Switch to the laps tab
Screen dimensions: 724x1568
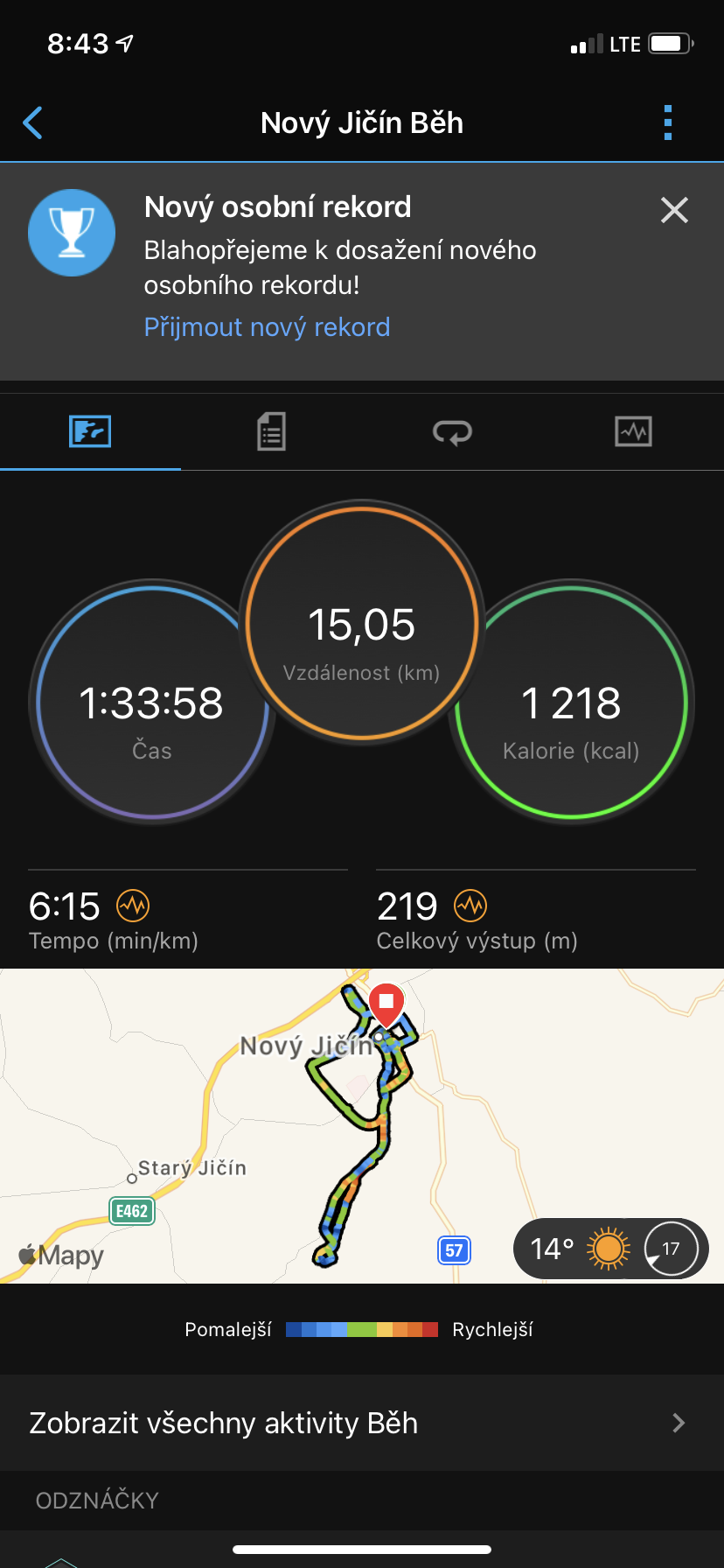point(452,431)
